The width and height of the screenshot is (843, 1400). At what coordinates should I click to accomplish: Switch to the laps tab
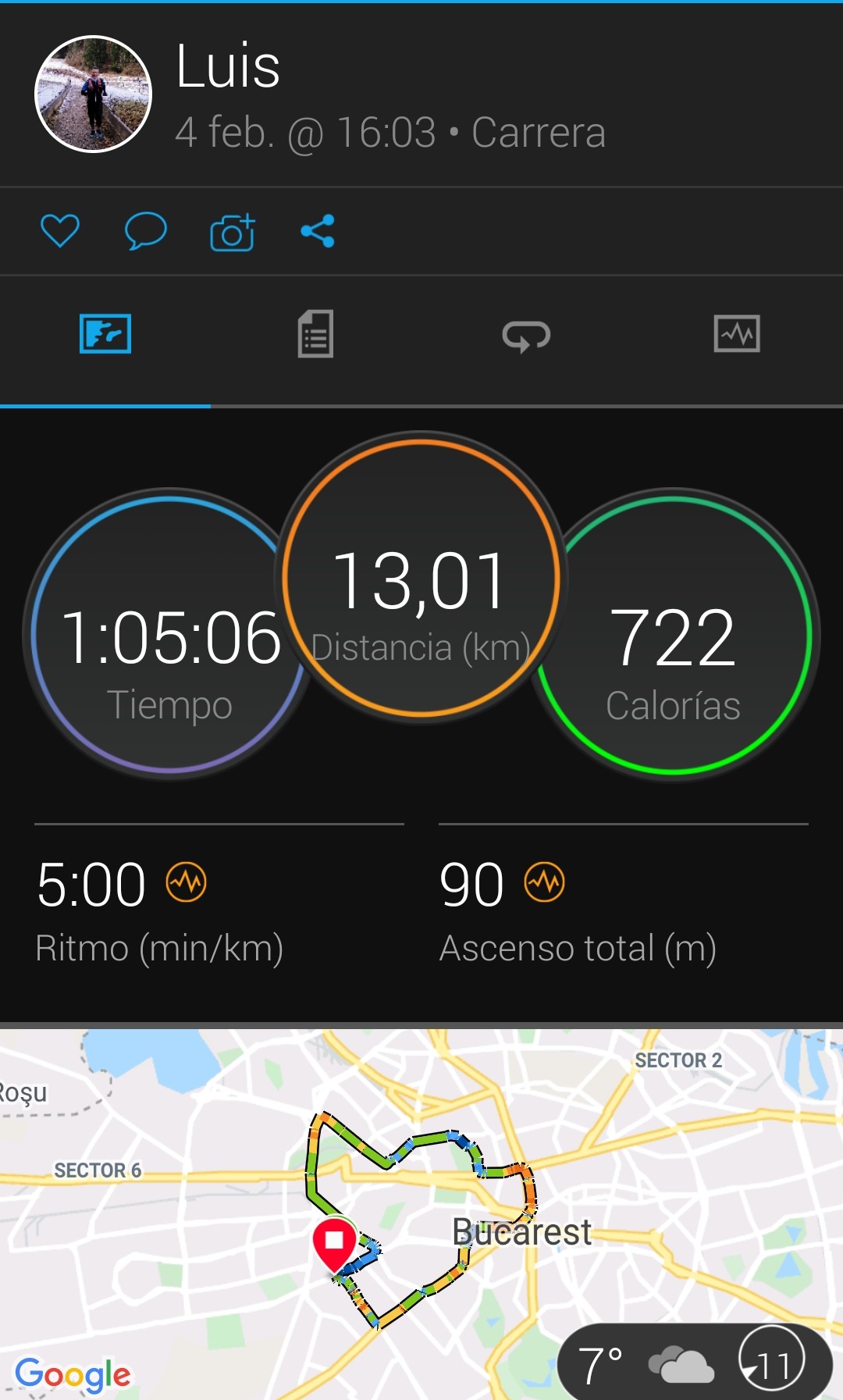point(526,336)
